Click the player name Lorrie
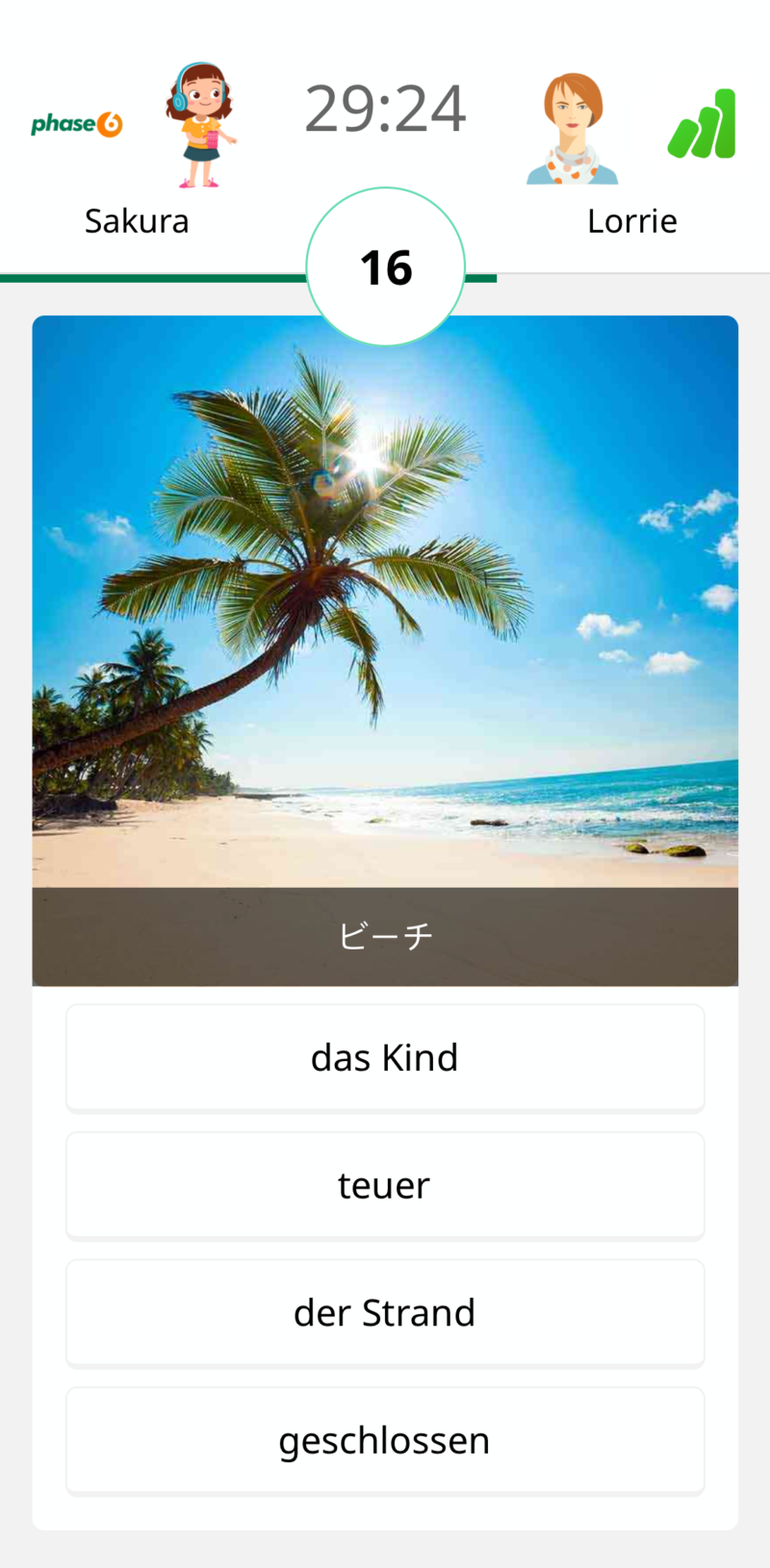 pos(632,220)
